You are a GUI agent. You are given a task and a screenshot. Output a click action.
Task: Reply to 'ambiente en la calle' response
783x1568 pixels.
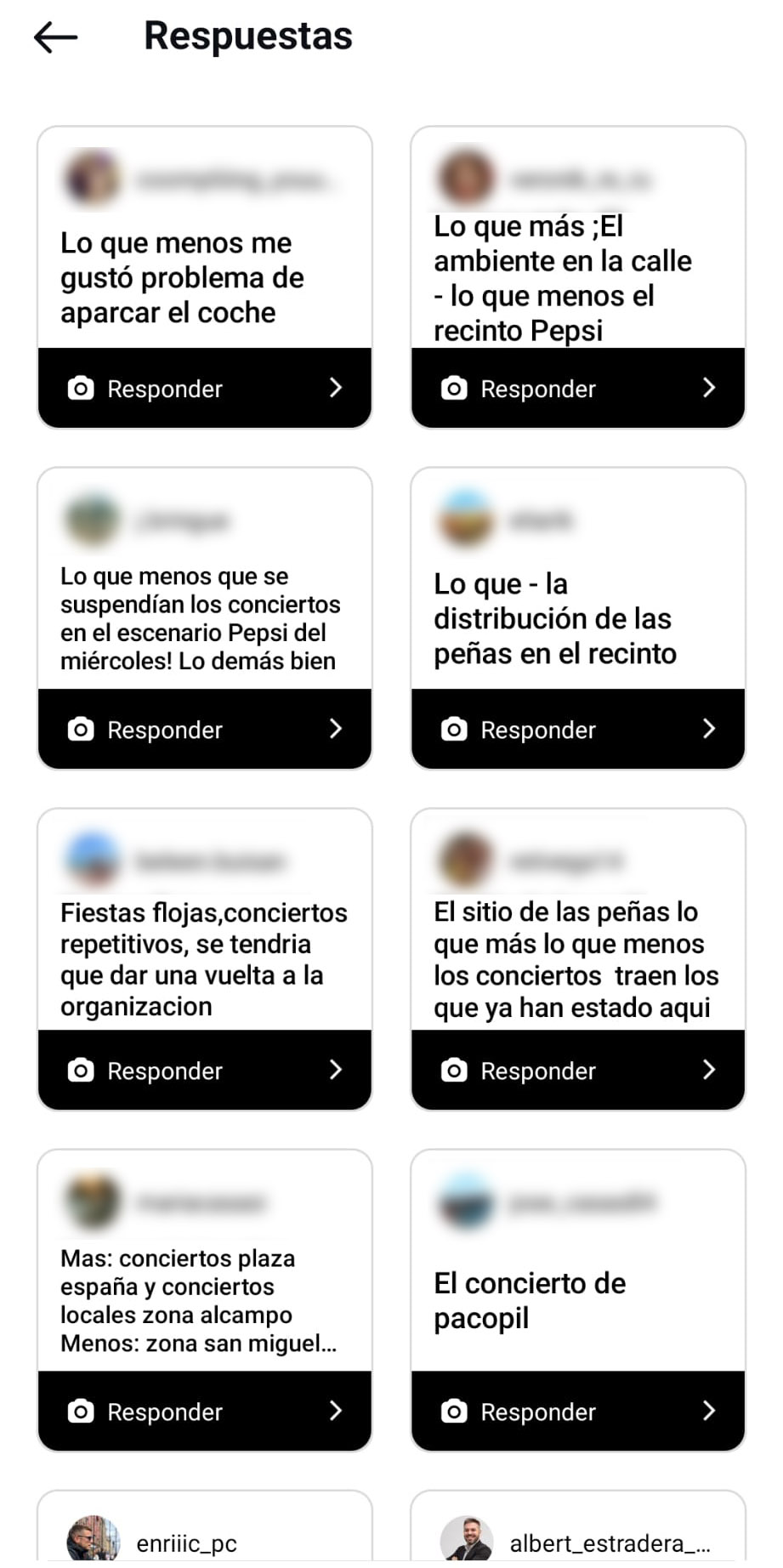577,389
